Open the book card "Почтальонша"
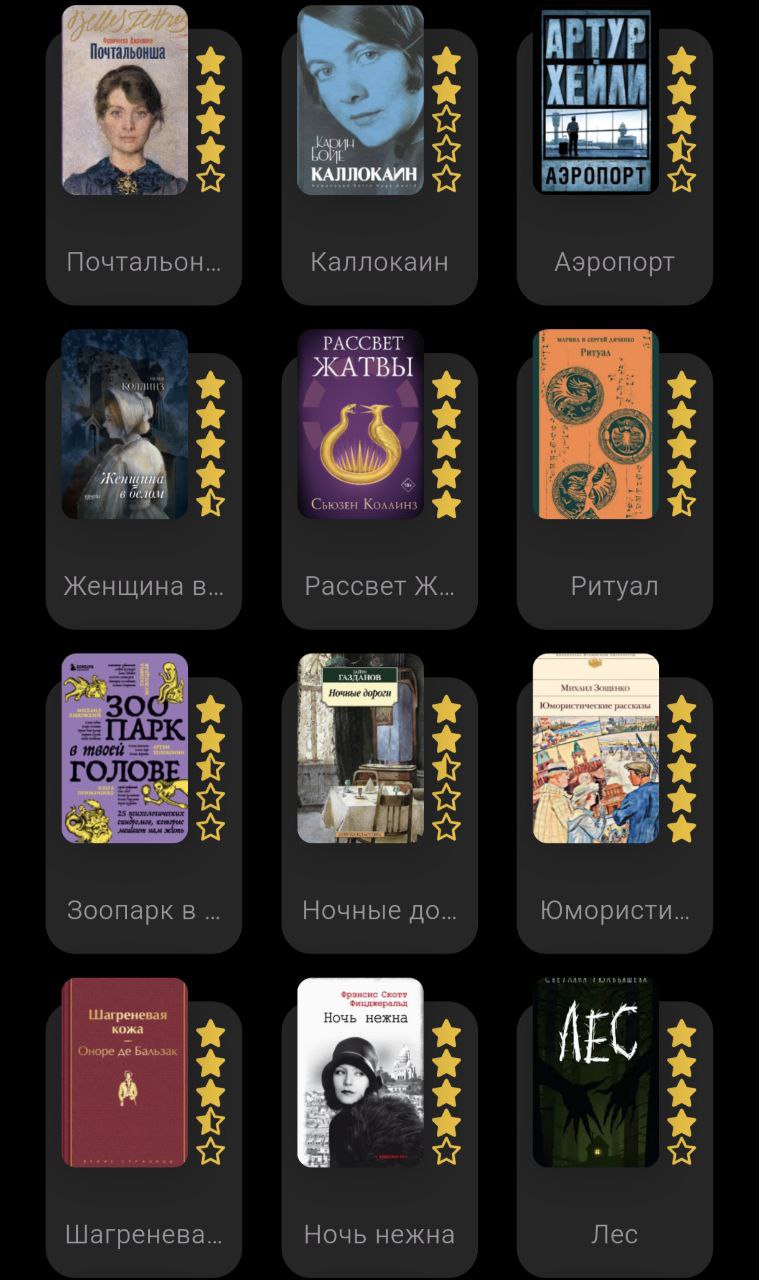This screenshot has width=759, height=1280. tap(125, 100)
